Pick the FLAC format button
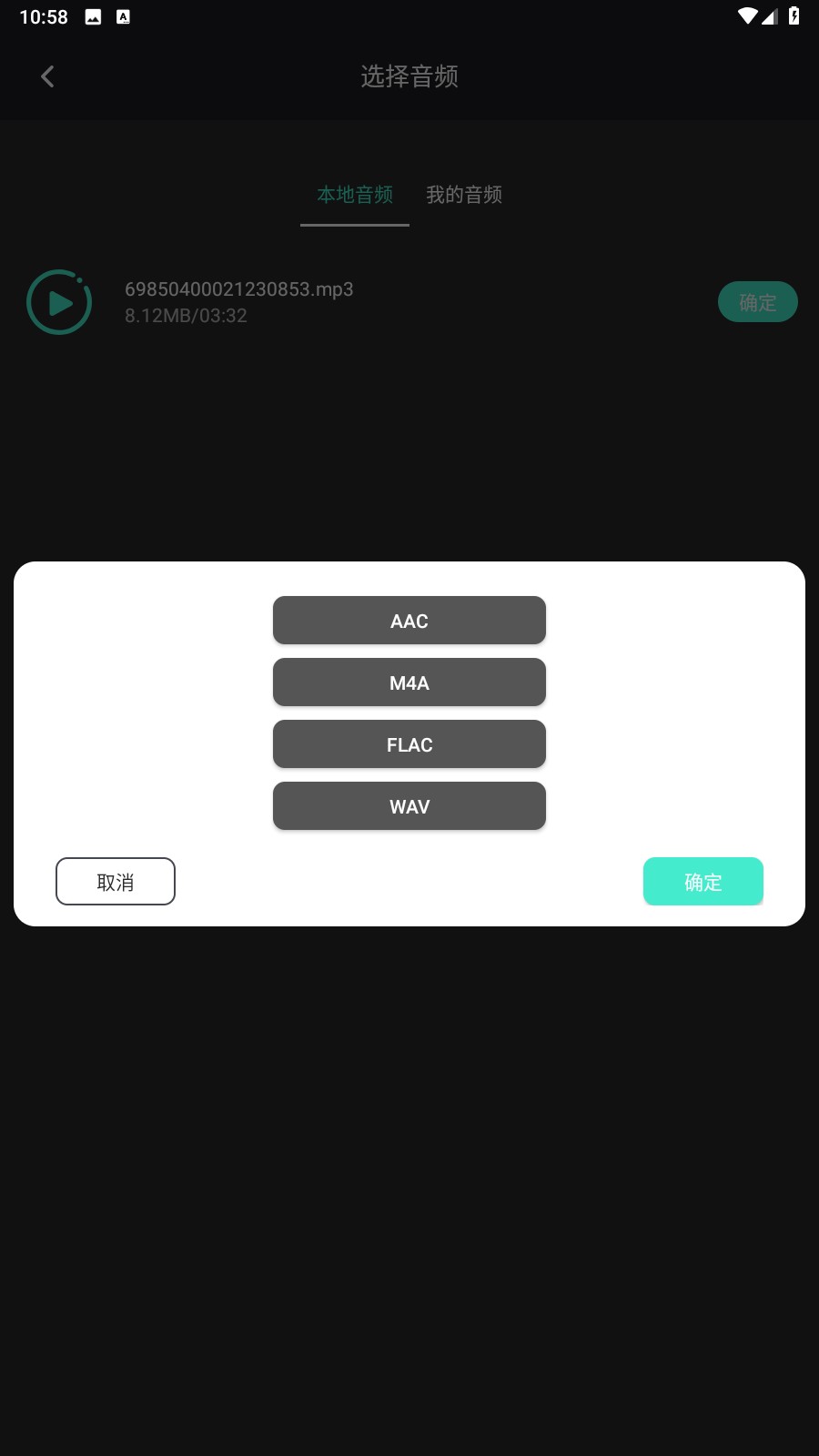 [409, 744]
